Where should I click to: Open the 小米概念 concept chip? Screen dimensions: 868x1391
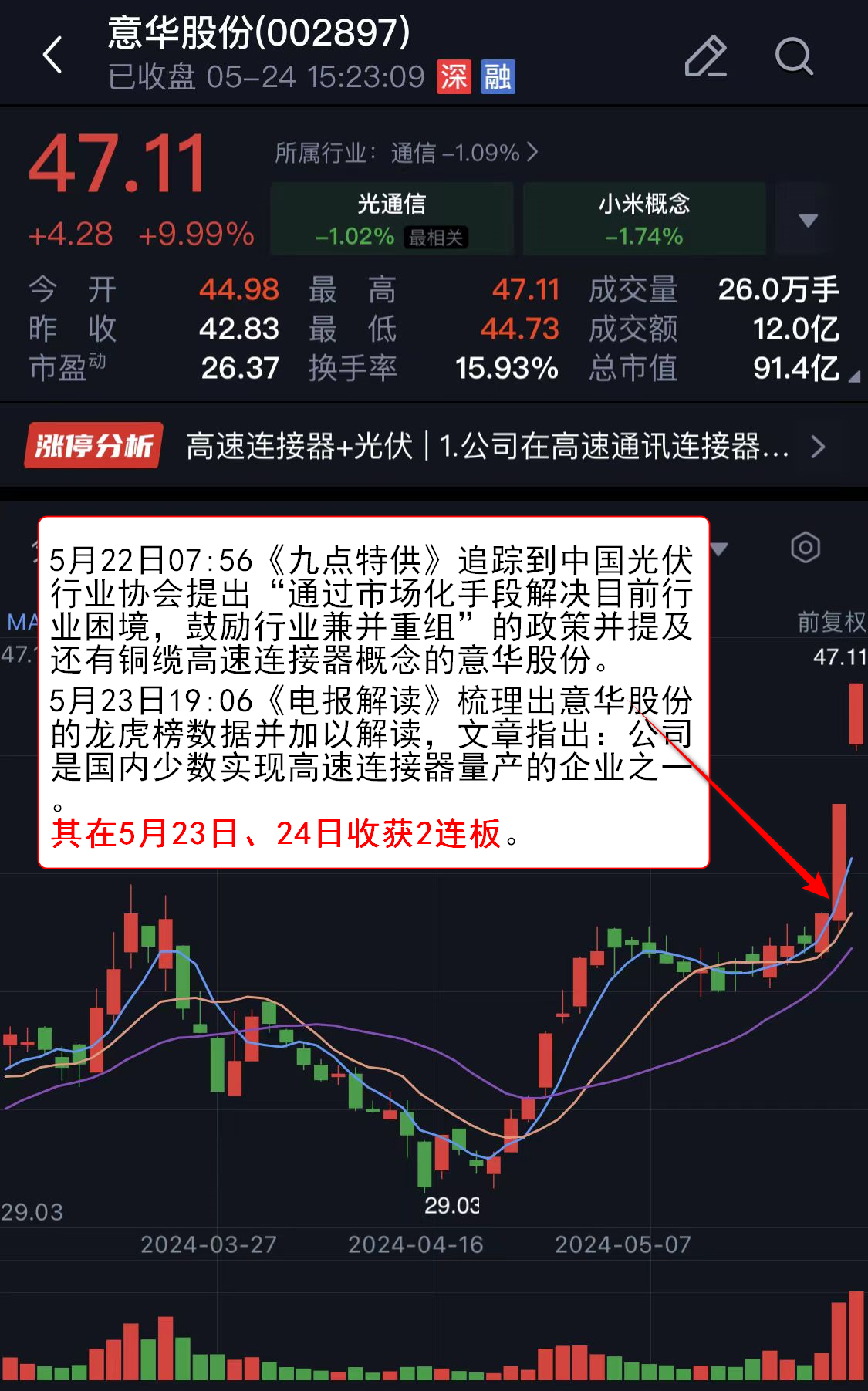click(x=644, y=219)
